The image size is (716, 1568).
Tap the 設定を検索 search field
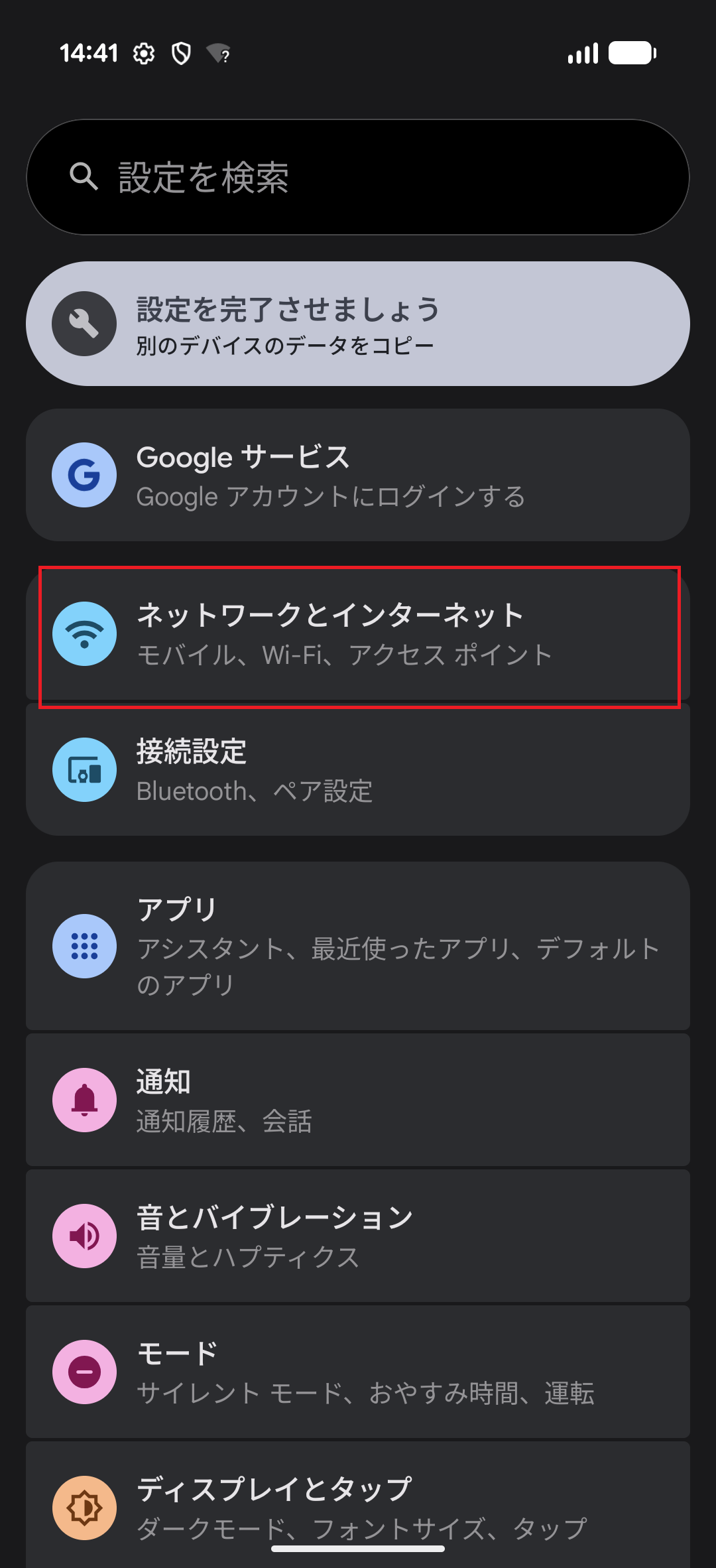pyautogui.click(x=358, y=176)
